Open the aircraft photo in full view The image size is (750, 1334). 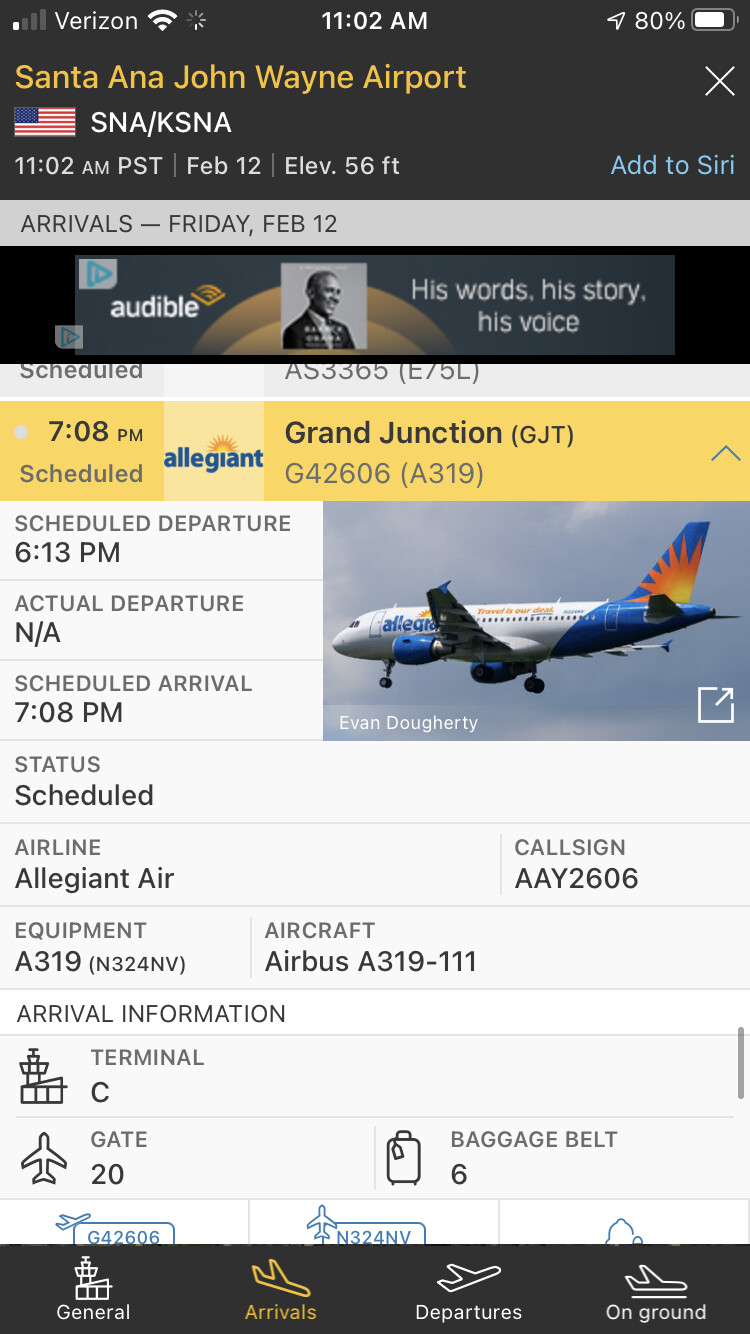pos(716,705)
